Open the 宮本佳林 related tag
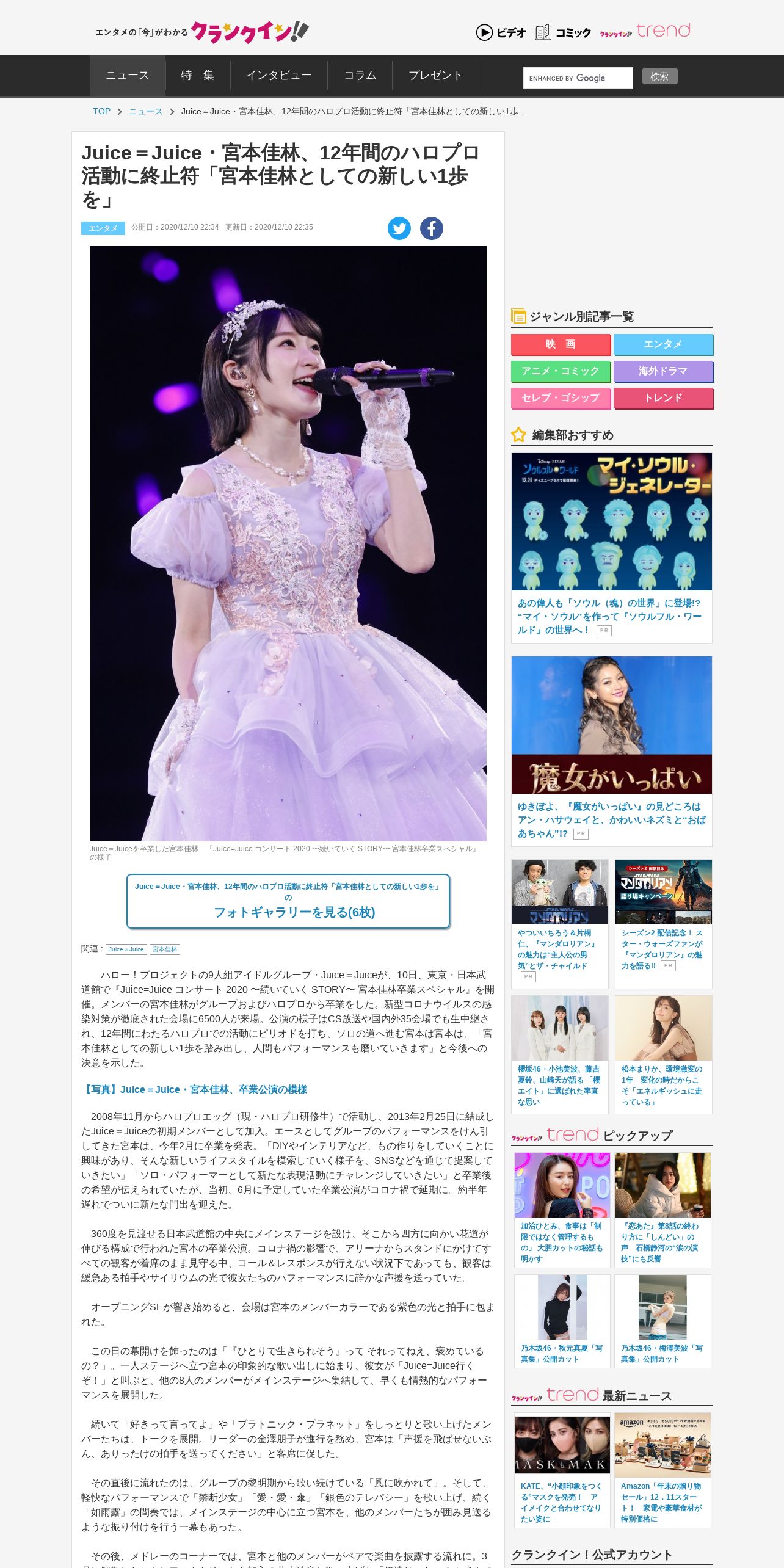The image size is (784, 1568). tap(165, 949)
